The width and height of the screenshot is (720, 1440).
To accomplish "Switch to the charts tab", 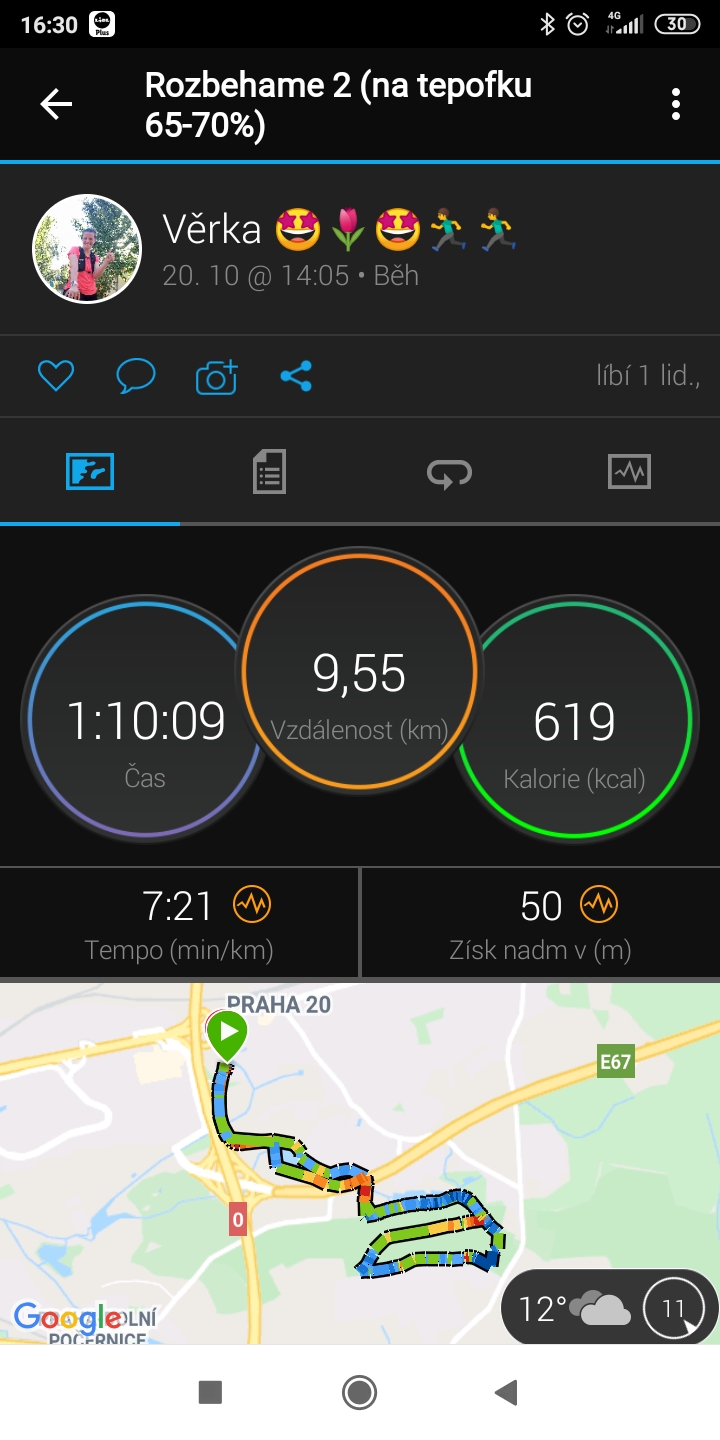I will [629, 471].
